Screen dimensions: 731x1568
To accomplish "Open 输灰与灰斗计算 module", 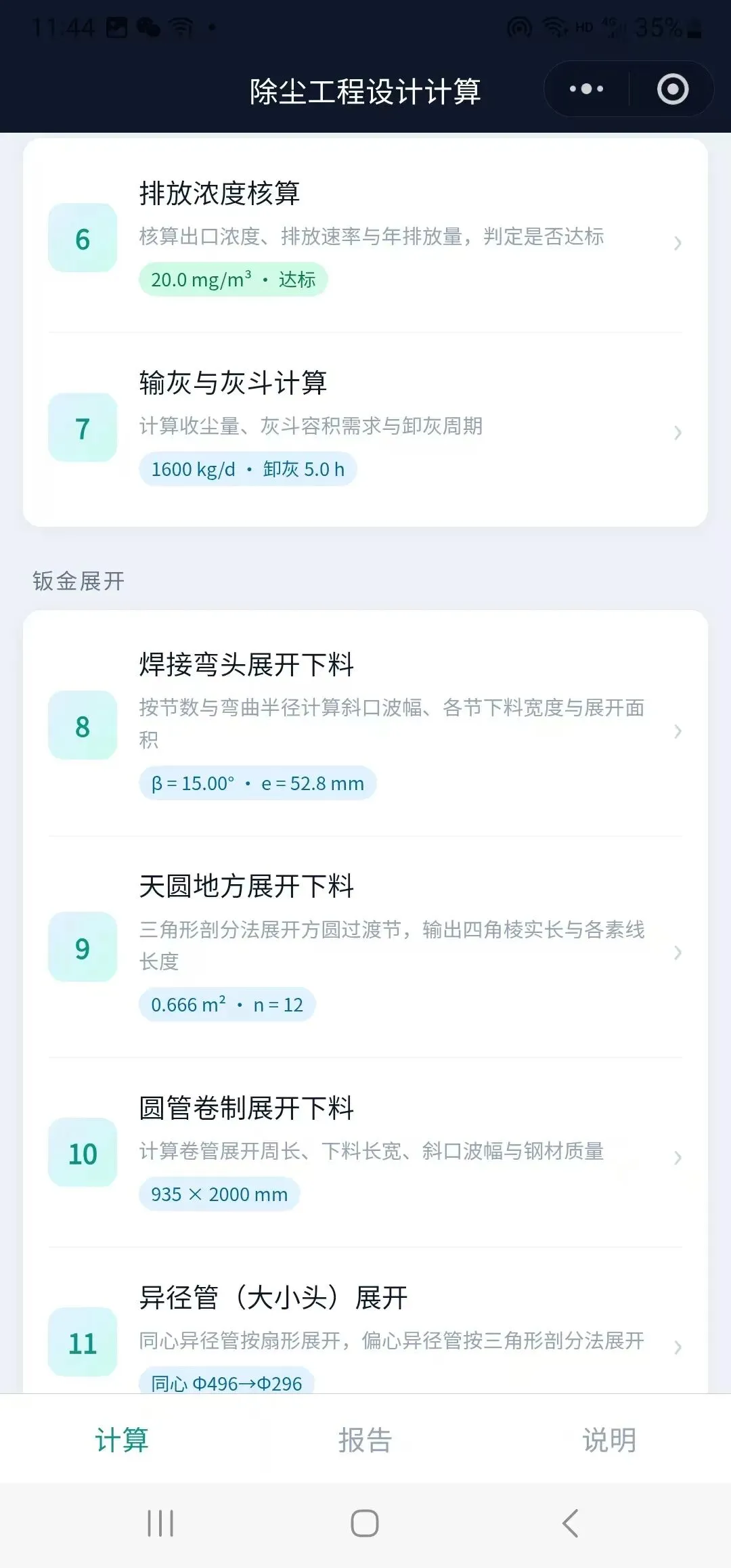I will coord(365,428).
